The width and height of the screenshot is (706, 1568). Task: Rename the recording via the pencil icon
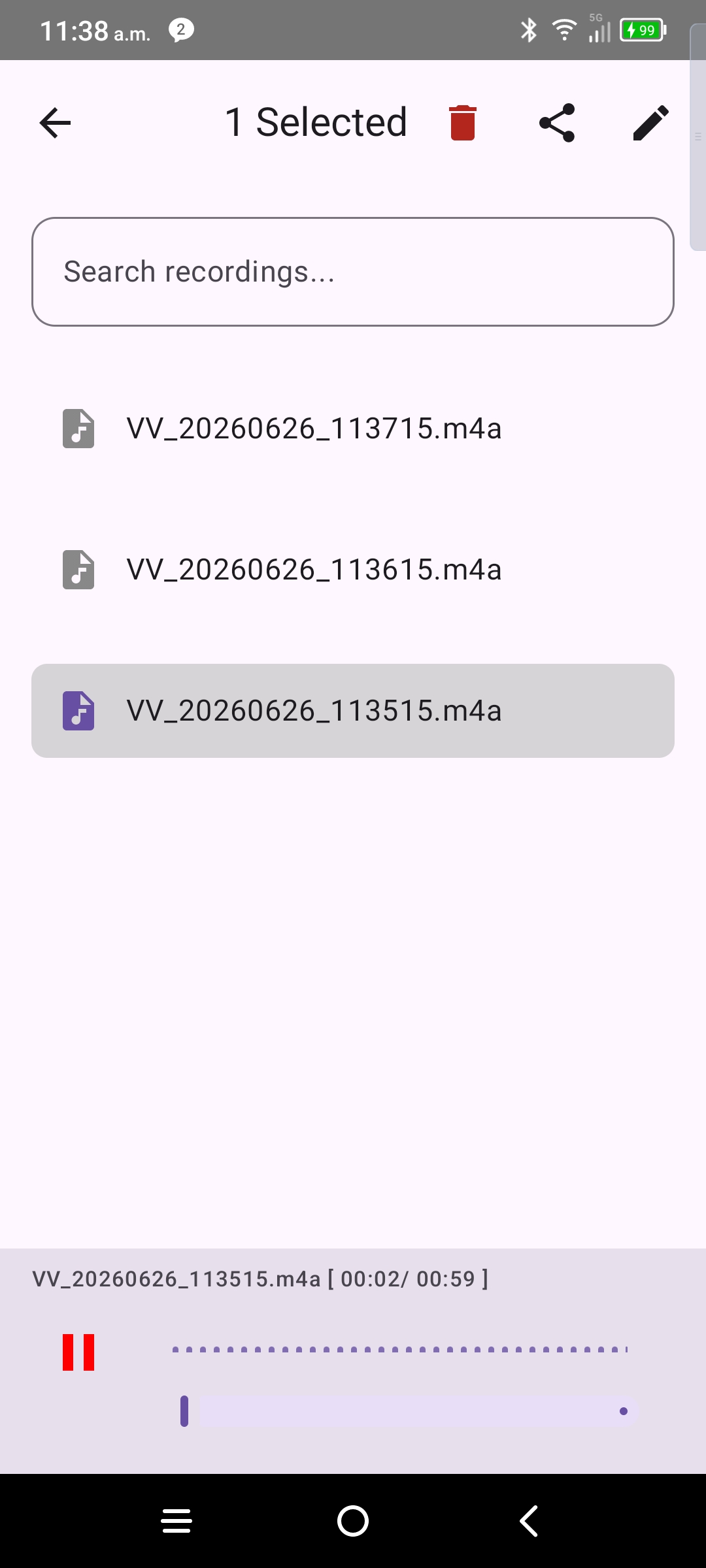(651, 123)
